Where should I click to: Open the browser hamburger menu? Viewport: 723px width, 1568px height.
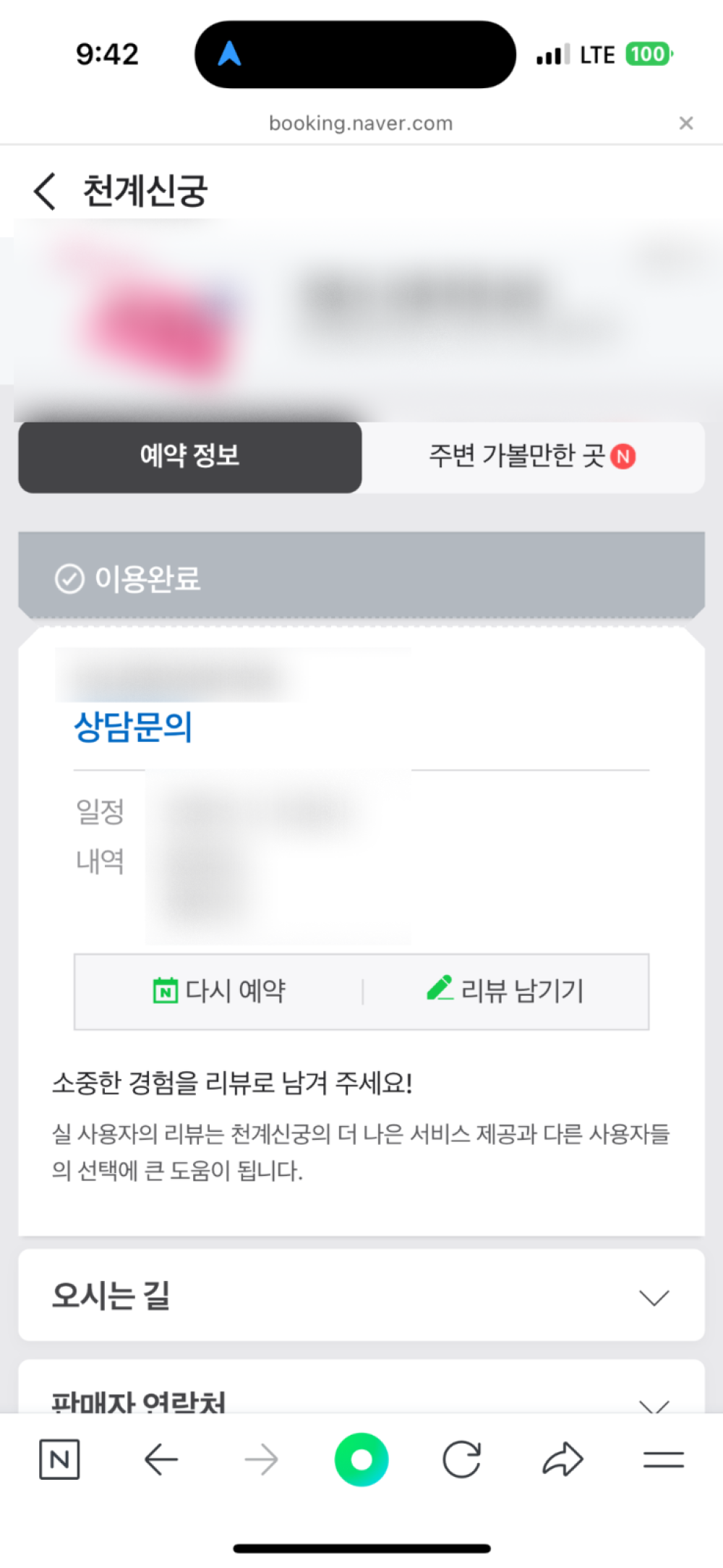[x=663, y=1460]
